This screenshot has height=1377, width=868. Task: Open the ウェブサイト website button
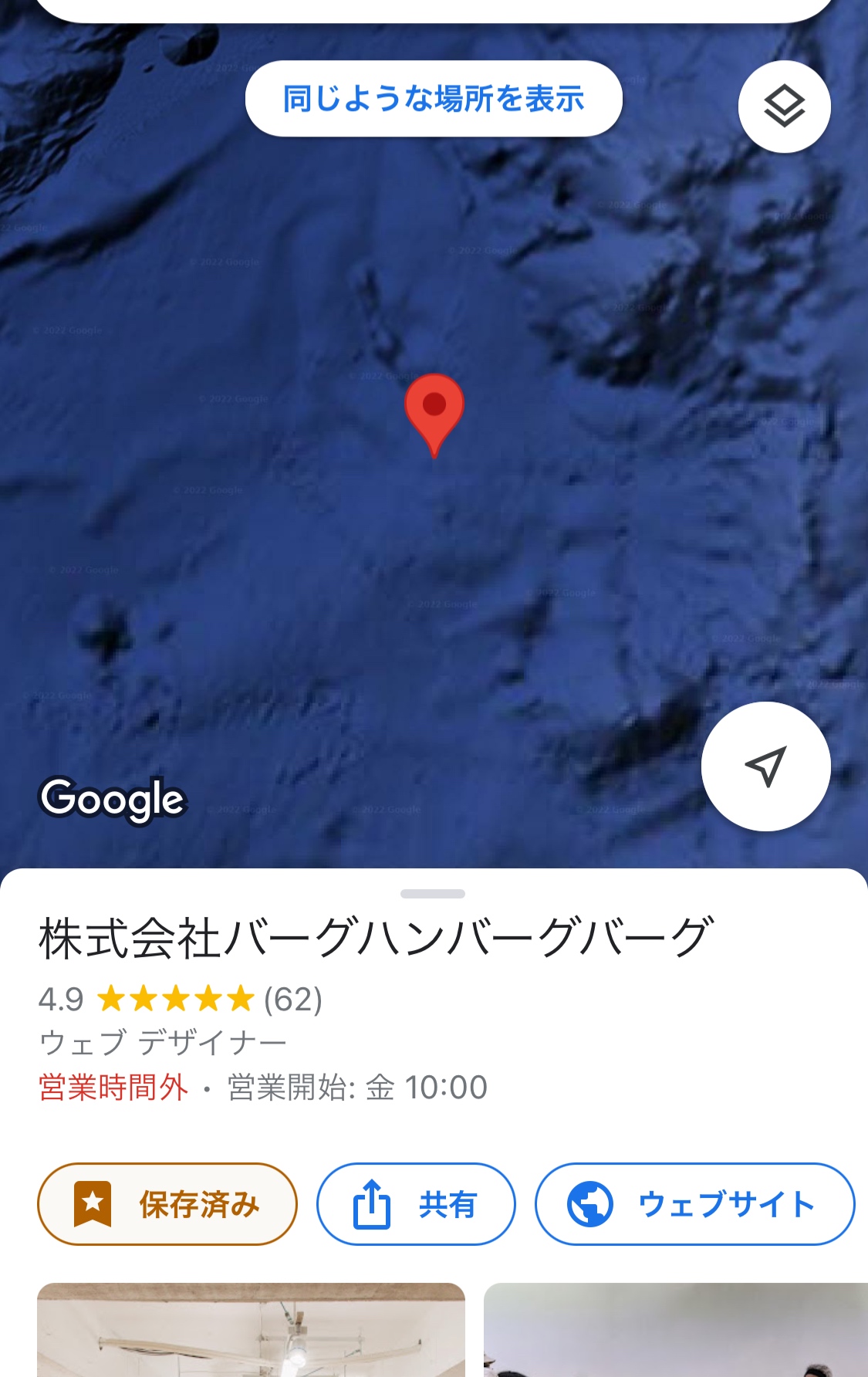pos(694,1203)
